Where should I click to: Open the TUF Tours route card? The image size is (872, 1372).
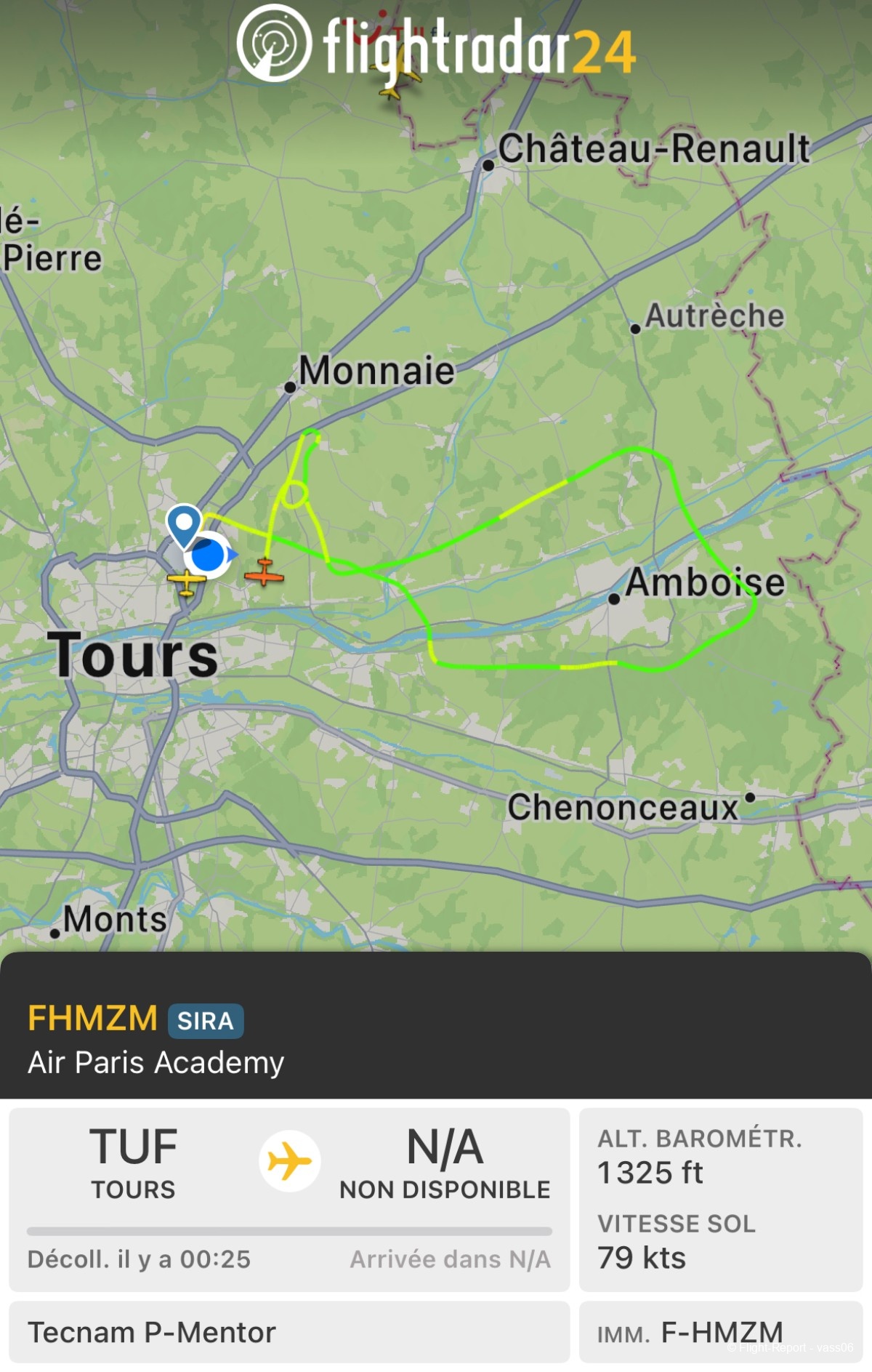289,1198
